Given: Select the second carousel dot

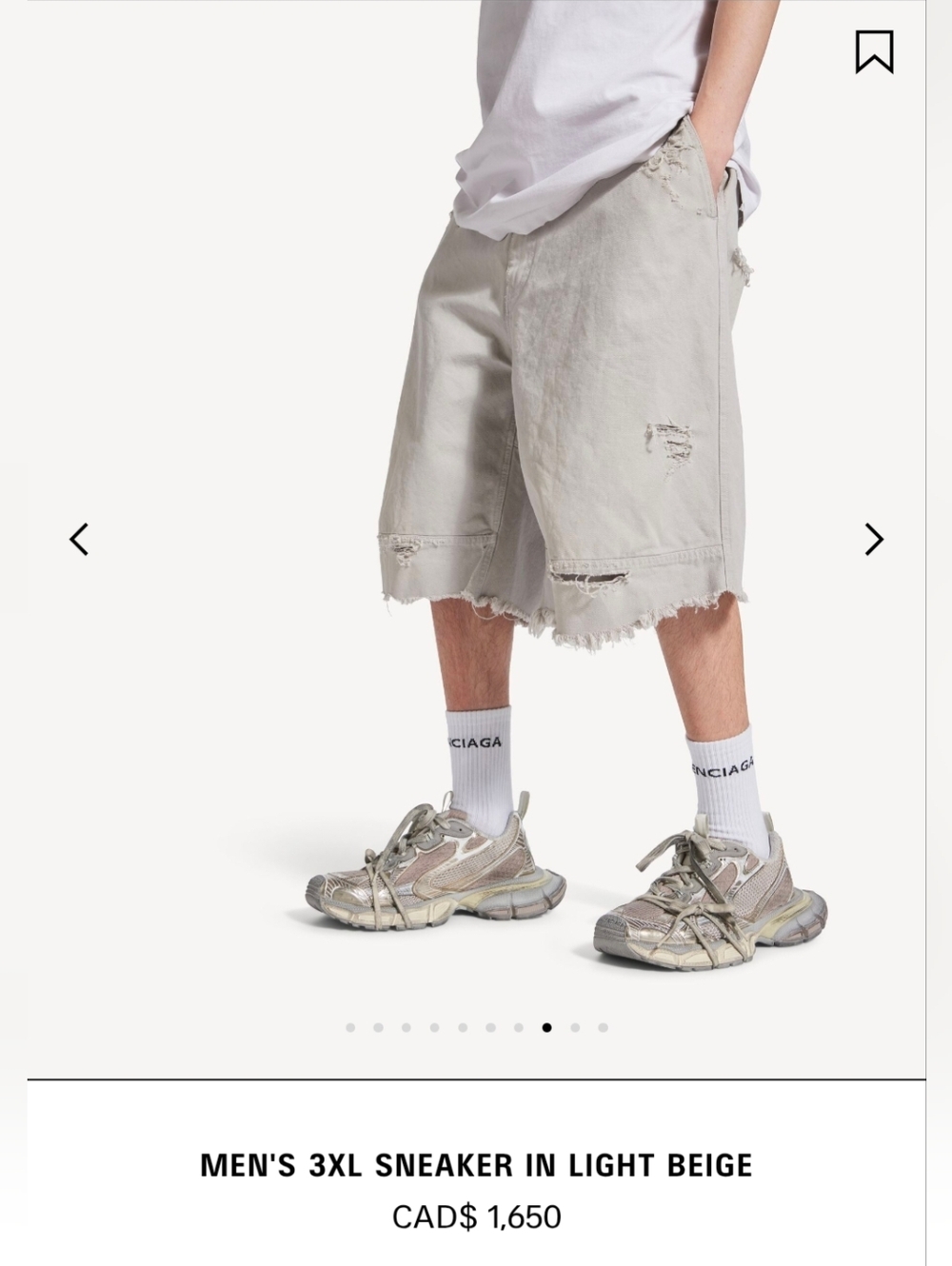Looking at the screenshot, I should tap(377, 1030).
